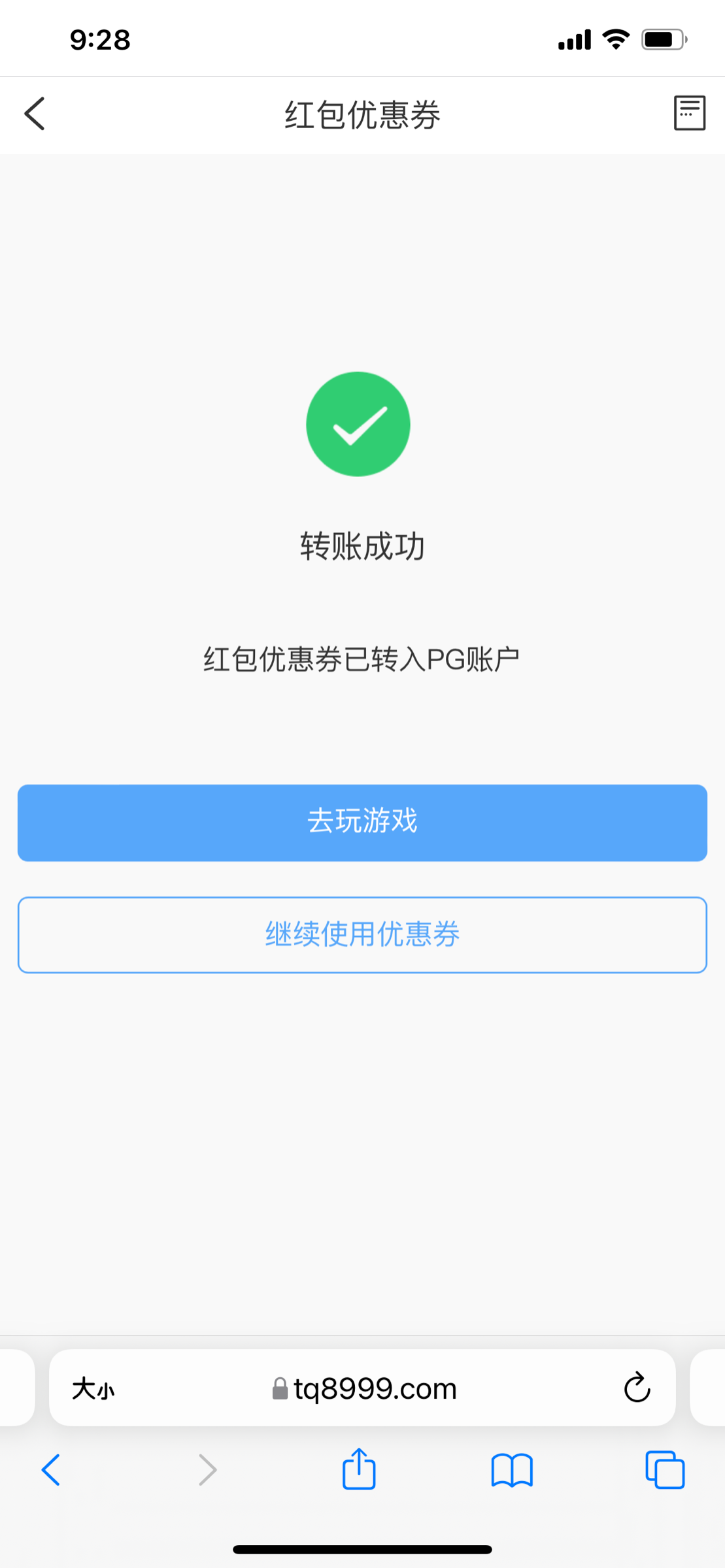Go back using the header arrow
Screen dimensions: 725x1568
pos(35,114)
